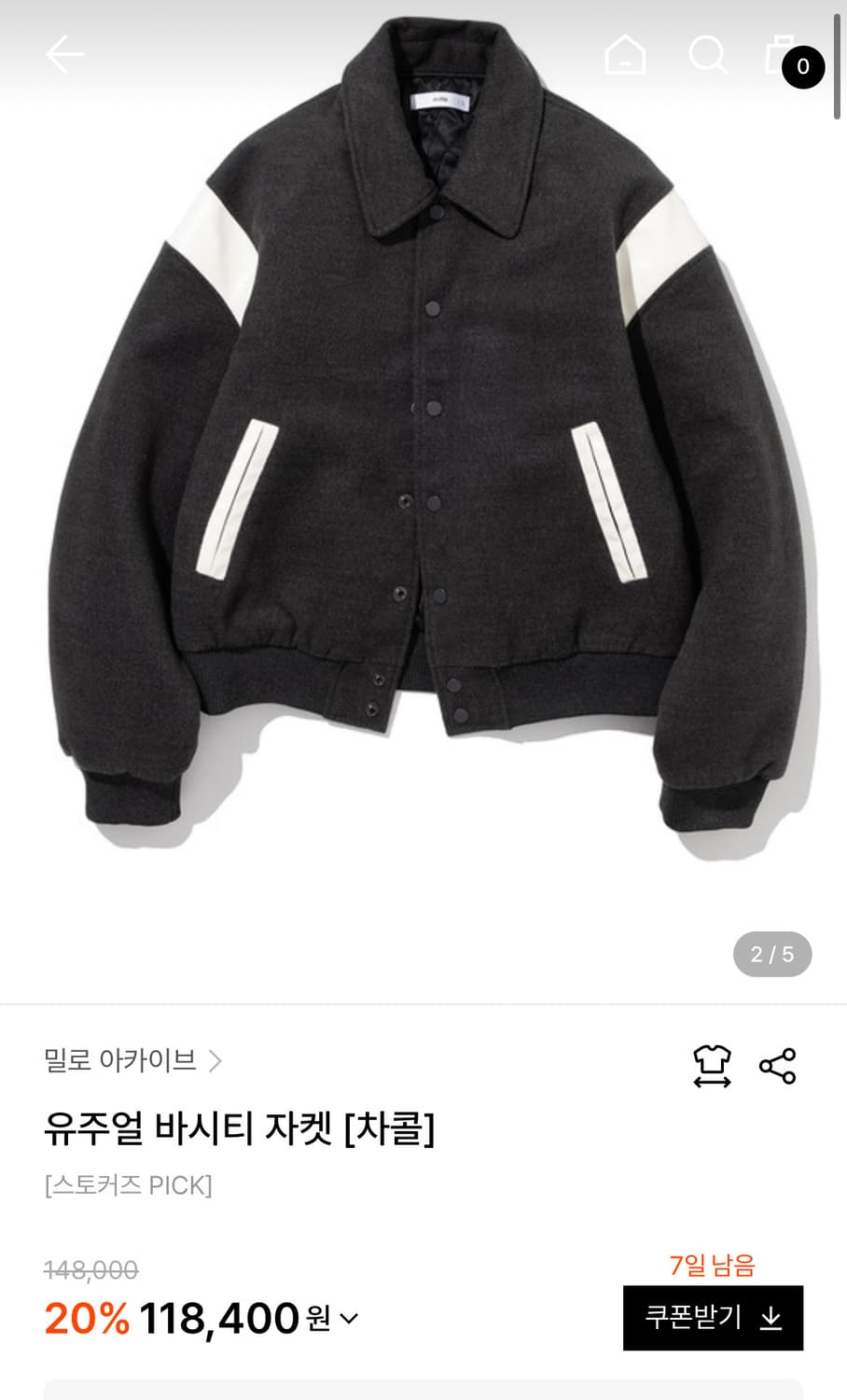Click the 7일 남음 countdown text

pyautogui.click(x=712, y=1266)
